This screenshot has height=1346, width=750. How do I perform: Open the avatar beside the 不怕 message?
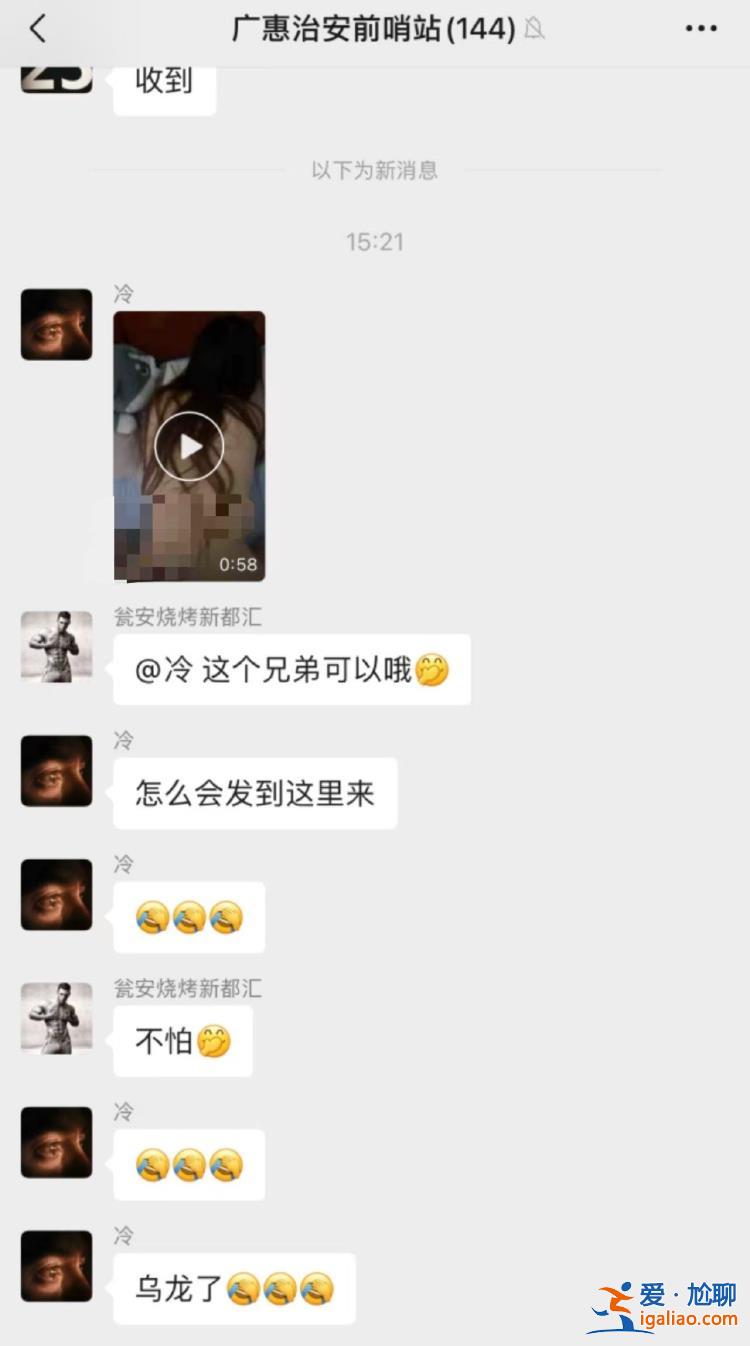(57, 1018)
